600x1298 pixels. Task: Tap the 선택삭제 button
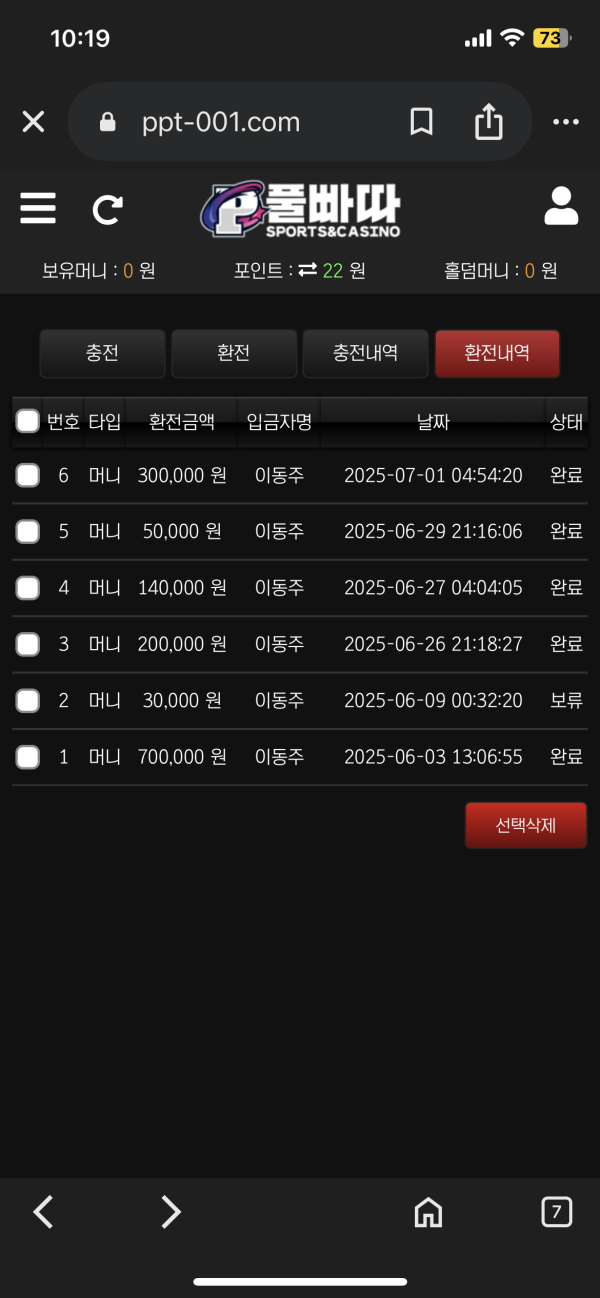pyautogui.click(x=526, y=825)
